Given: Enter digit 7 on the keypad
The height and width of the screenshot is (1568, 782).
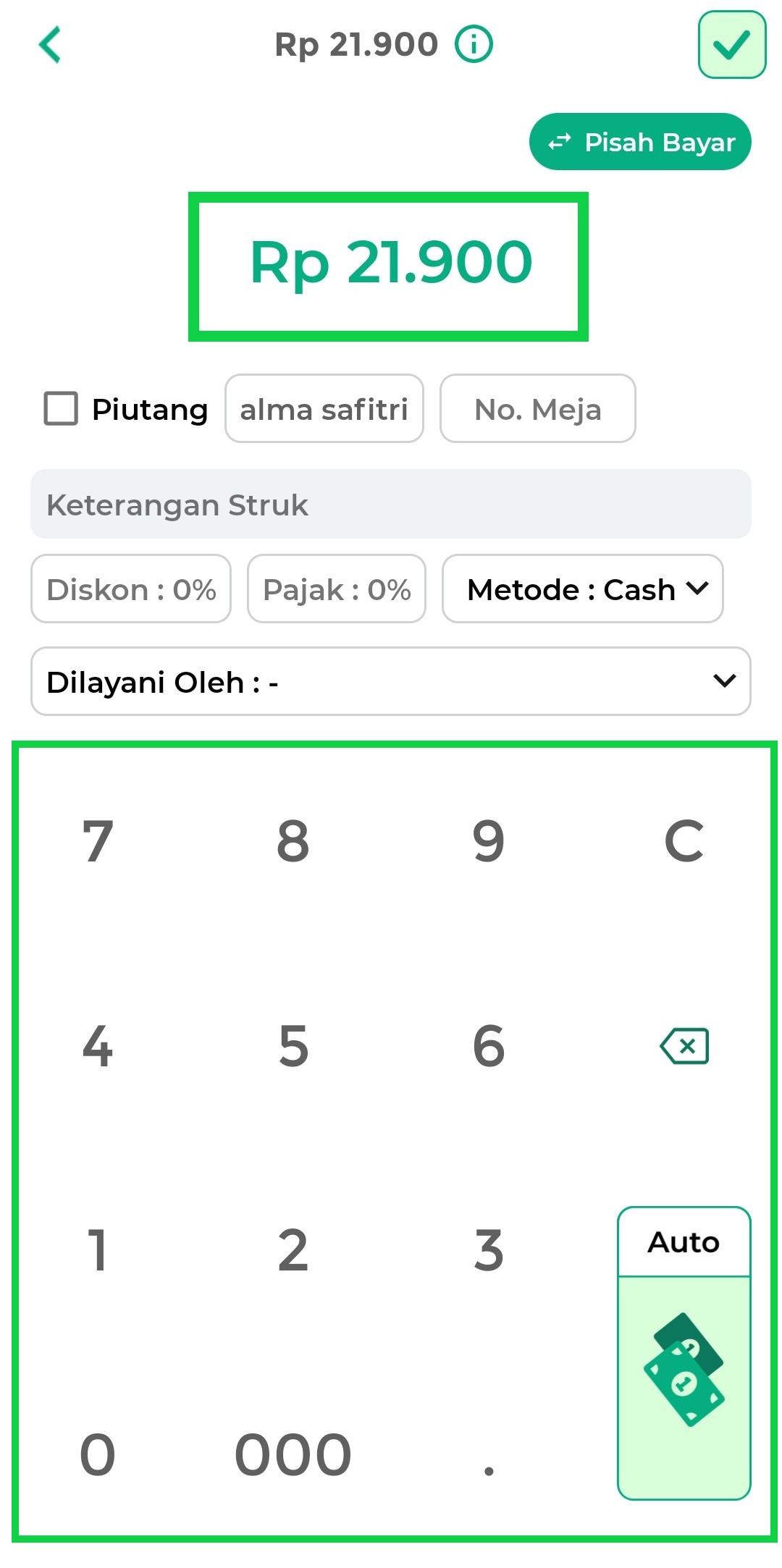Looking at the screenshot, I should (98, 841).
